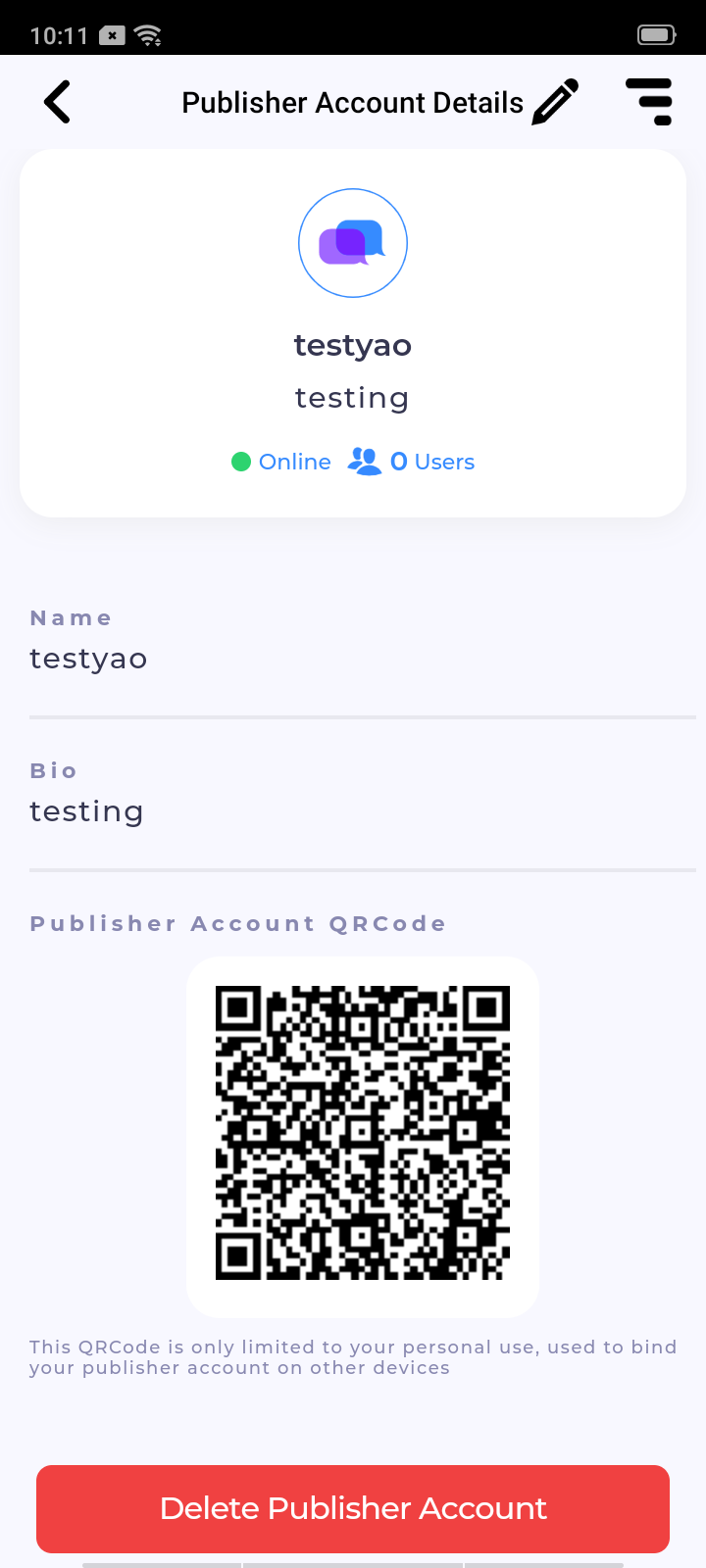This screenshot has width=706, height=1568.
Task: Edit publisher account details with the pencil
Action: coord(555,102)
